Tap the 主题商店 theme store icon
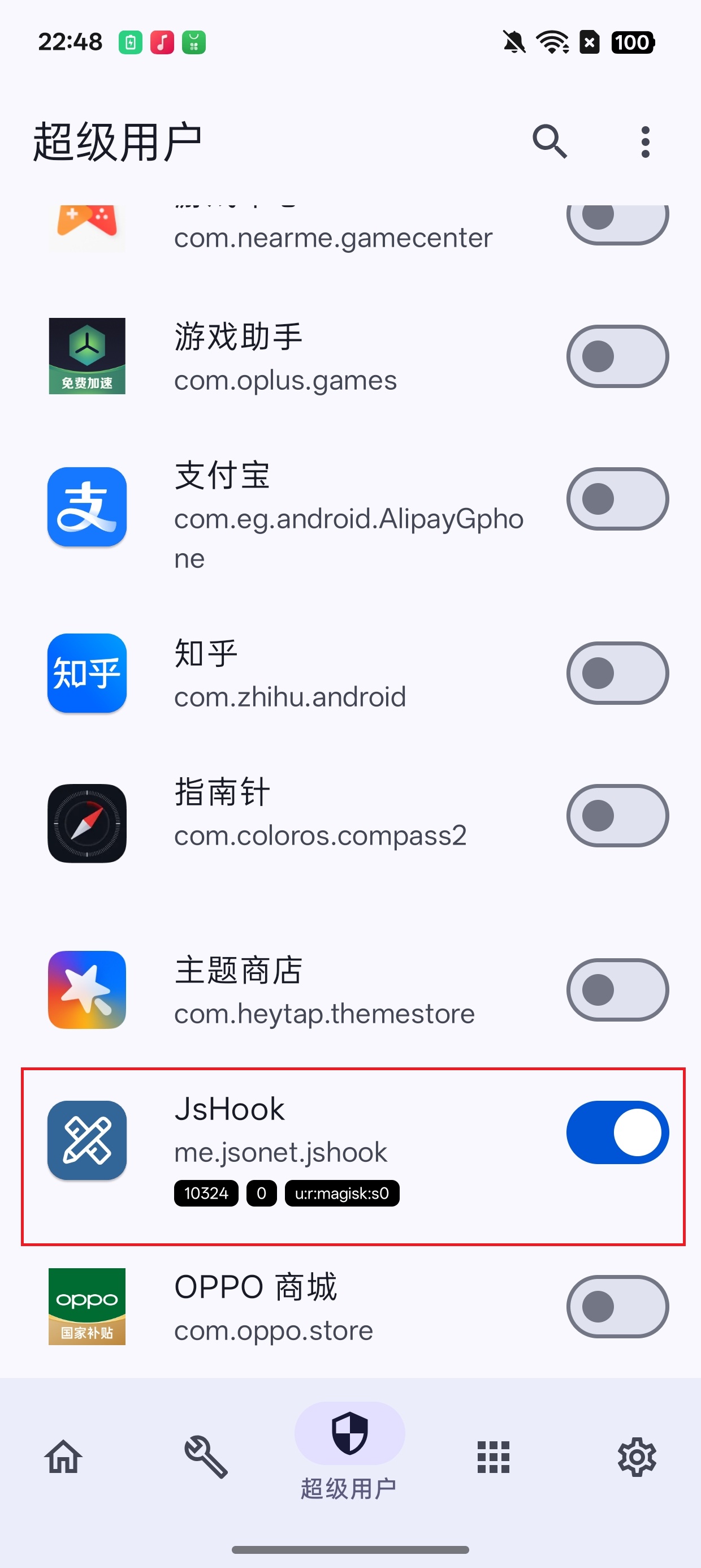Image resolution: width=701 pixels, height=1568 pixels. click(86, 989)
